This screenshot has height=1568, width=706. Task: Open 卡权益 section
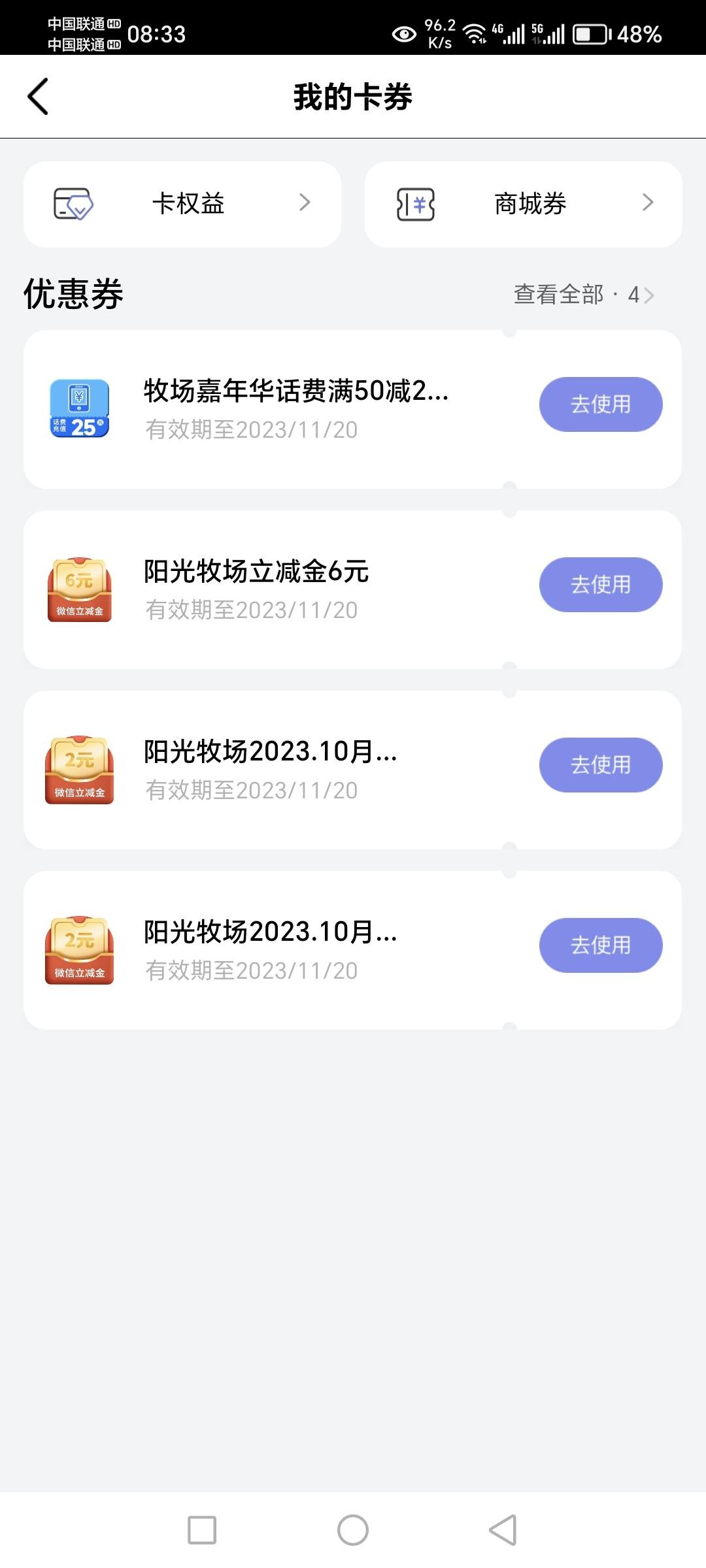182,204
